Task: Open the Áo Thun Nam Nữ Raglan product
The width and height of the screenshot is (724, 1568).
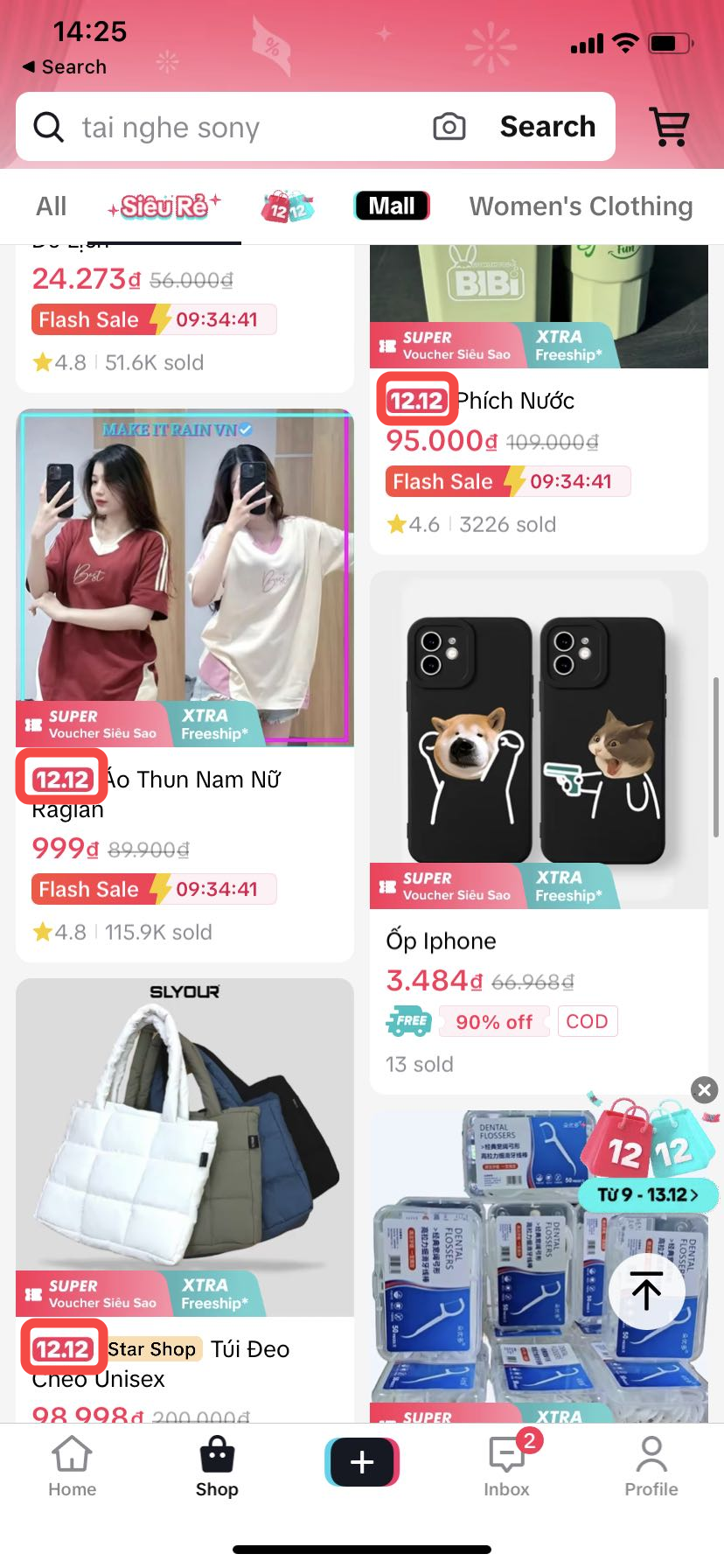Action: [x=184, y=577]
